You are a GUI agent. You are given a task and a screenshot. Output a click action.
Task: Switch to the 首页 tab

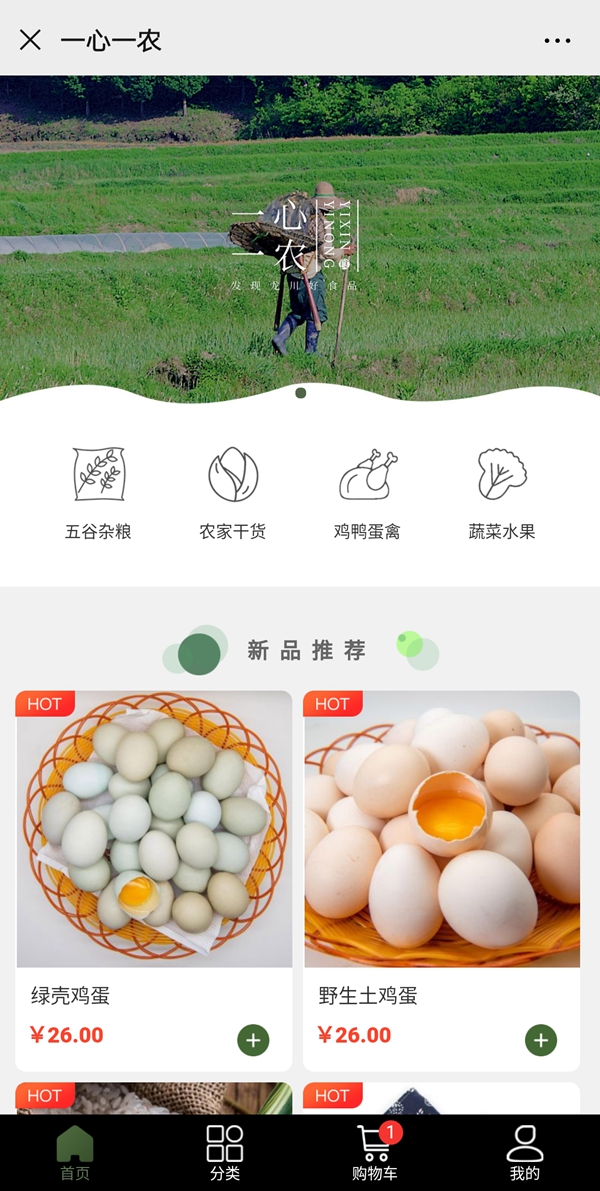(75, 1153)
